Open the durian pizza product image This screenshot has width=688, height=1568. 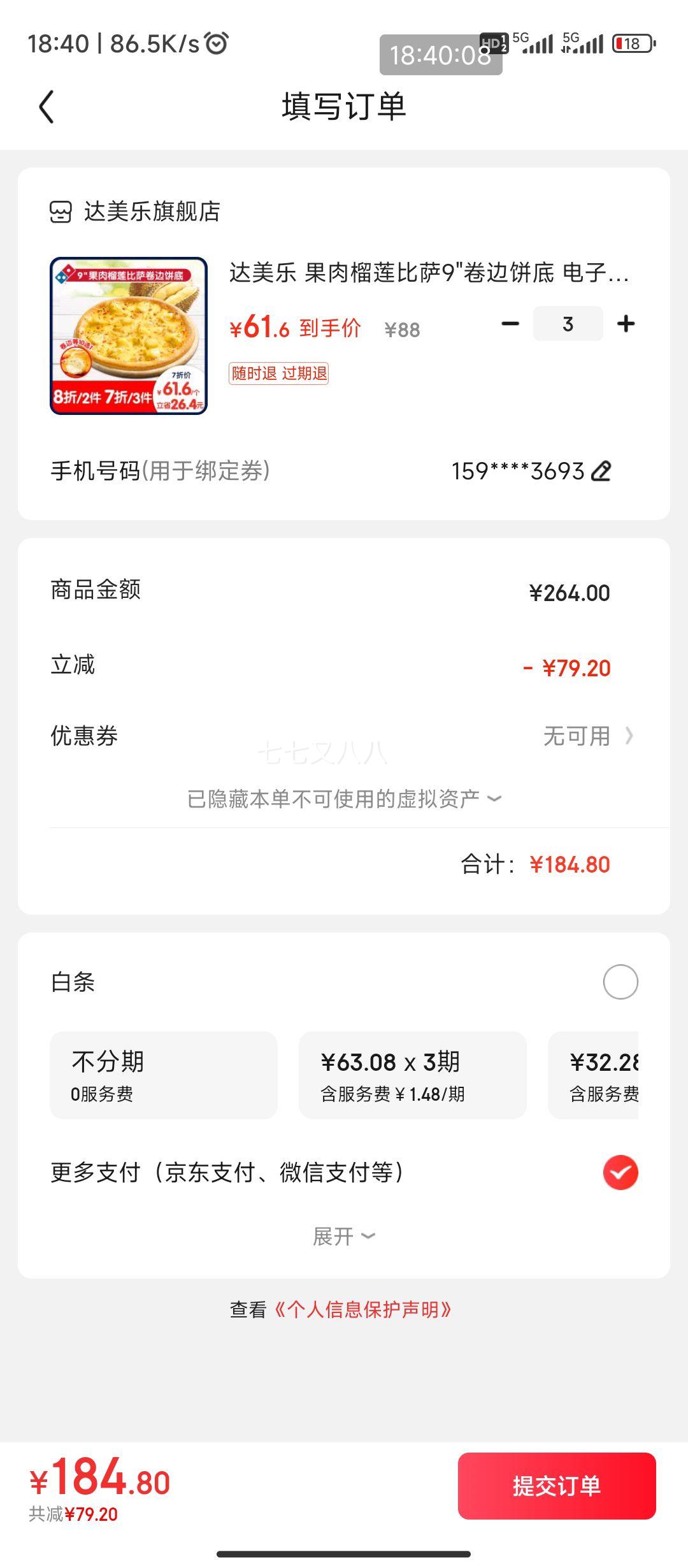(129, 336)
